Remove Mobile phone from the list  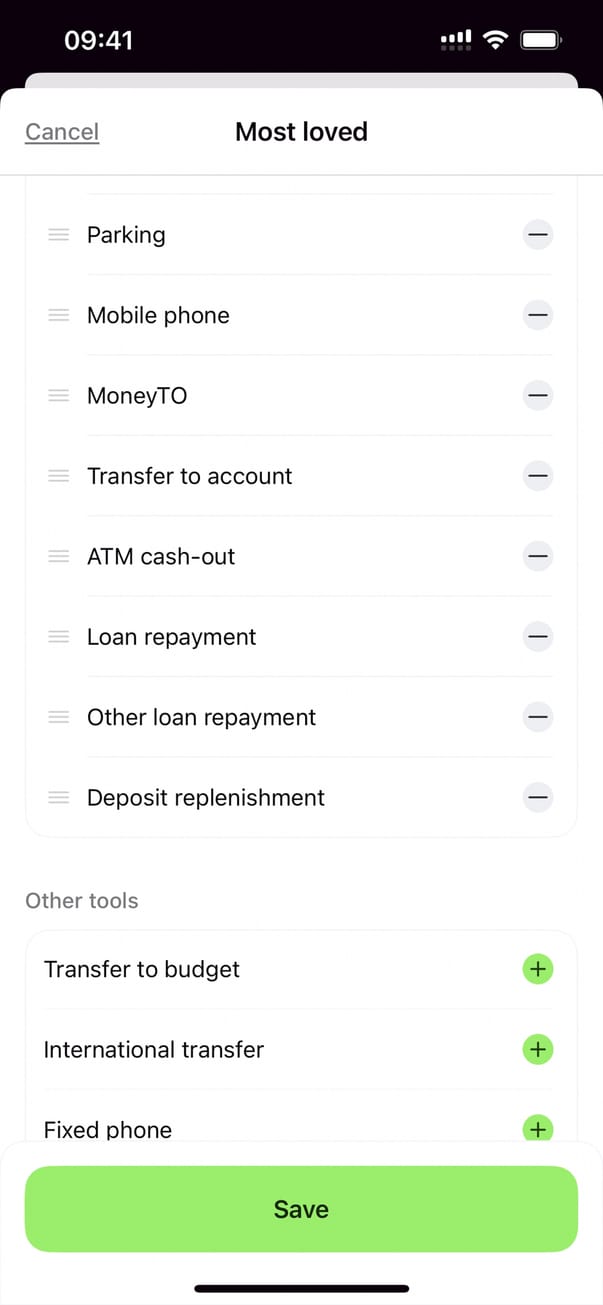tap(538, 315)
